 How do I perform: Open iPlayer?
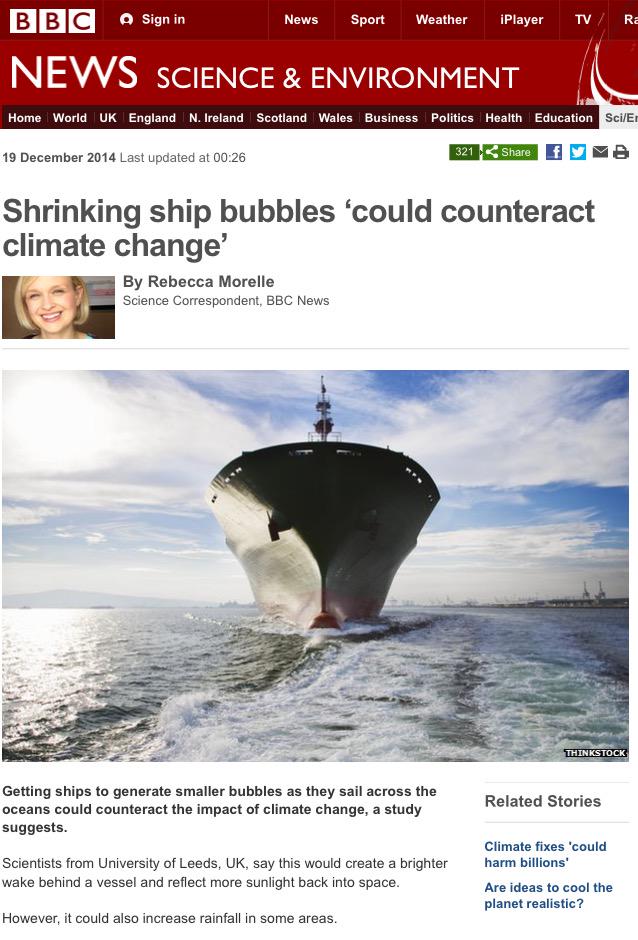pos(521,19)
